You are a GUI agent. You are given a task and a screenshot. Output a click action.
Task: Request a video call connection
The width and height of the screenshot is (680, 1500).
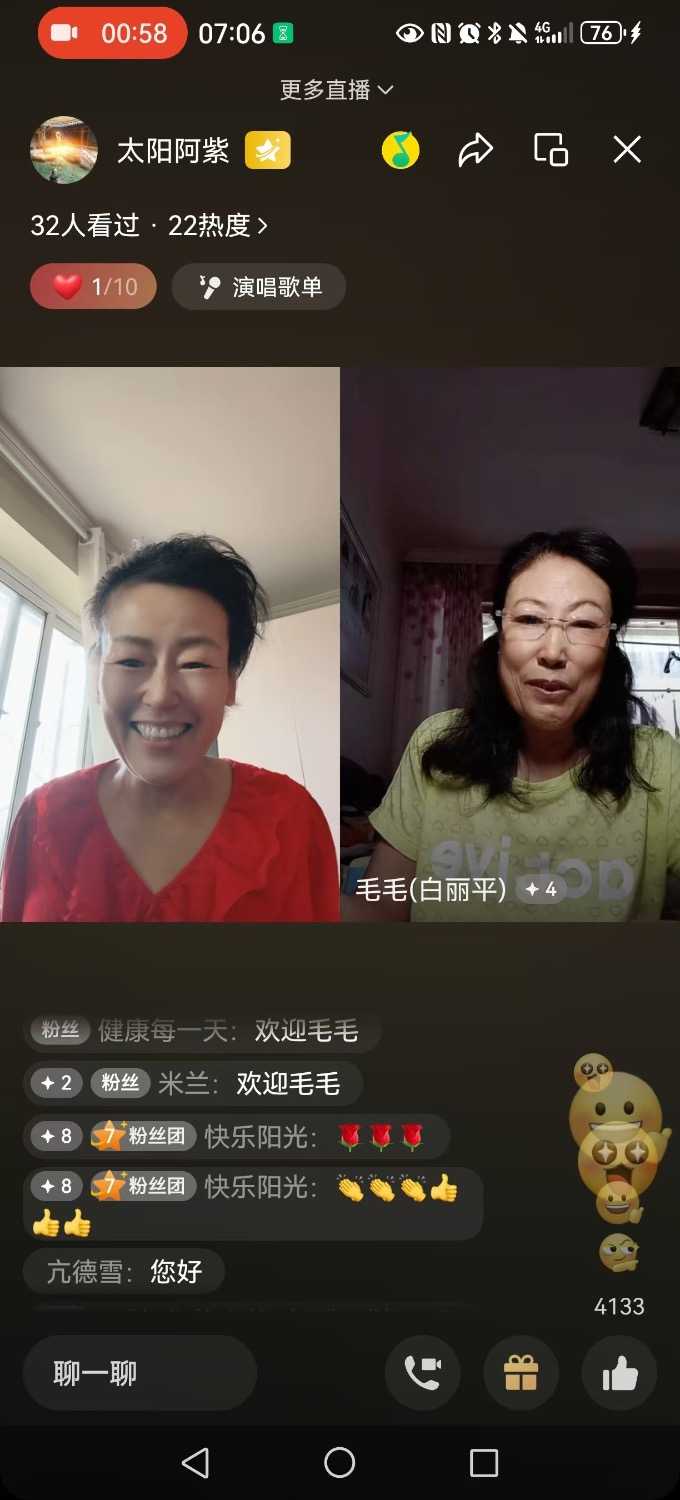tap(423, 1373)
